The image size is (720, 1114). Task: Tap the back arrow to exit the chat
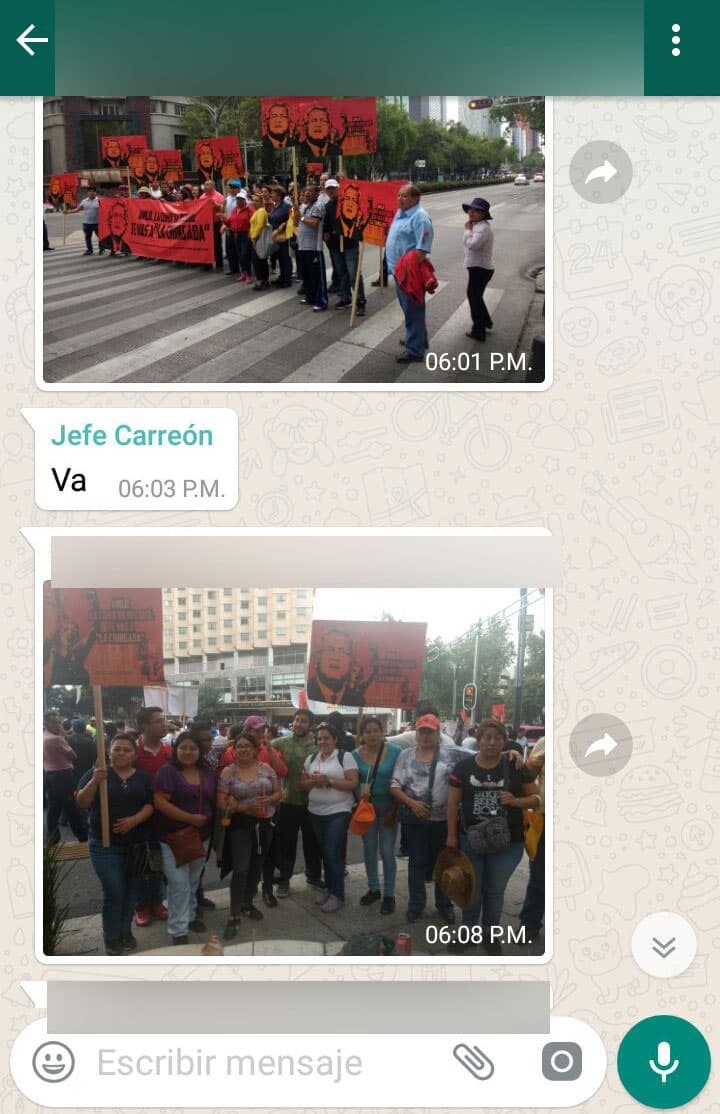point(30,40)
